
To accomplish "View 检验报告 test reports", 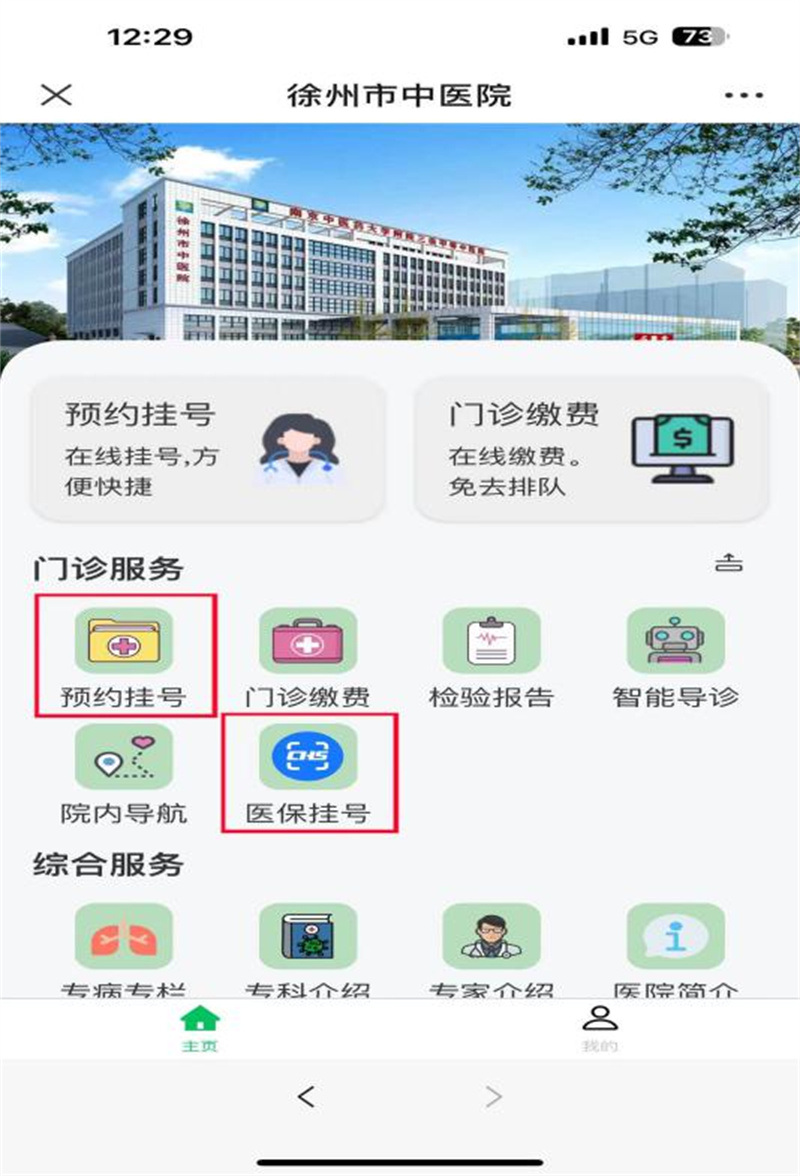I will coord(491,655).
